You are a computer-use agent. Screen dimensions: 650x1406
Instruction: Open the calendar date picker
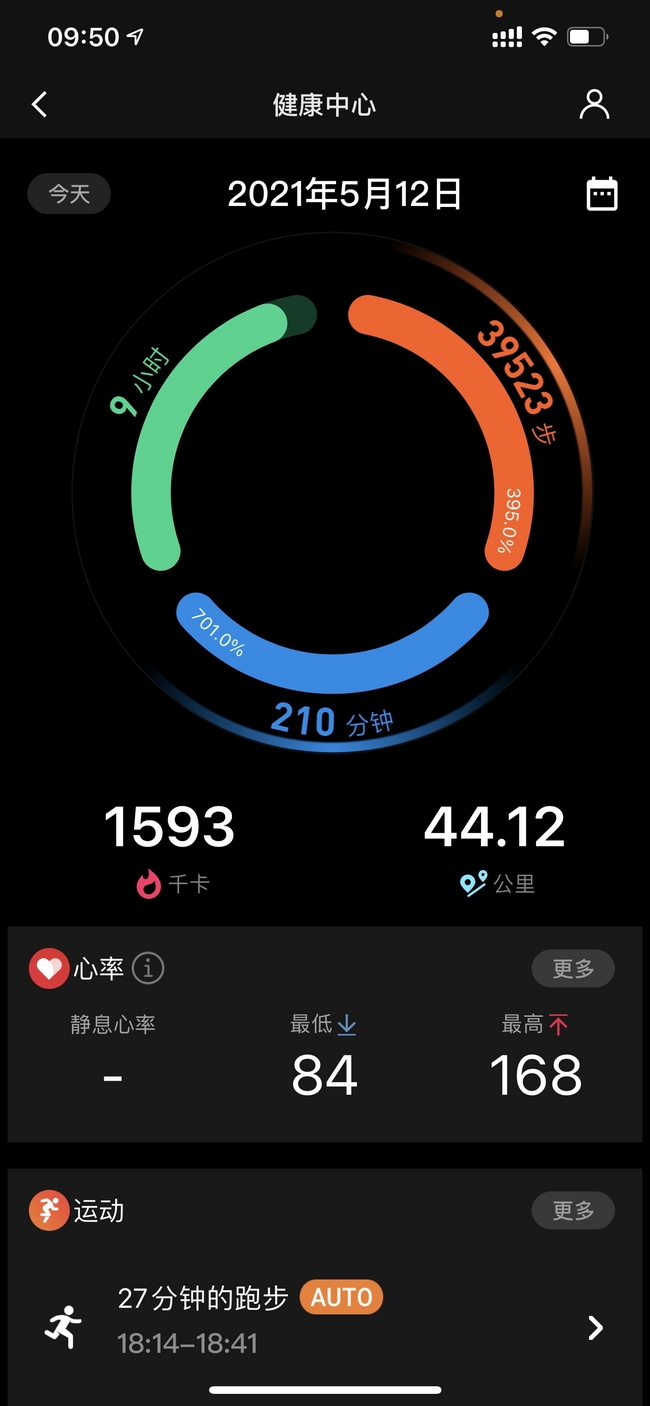601,194
